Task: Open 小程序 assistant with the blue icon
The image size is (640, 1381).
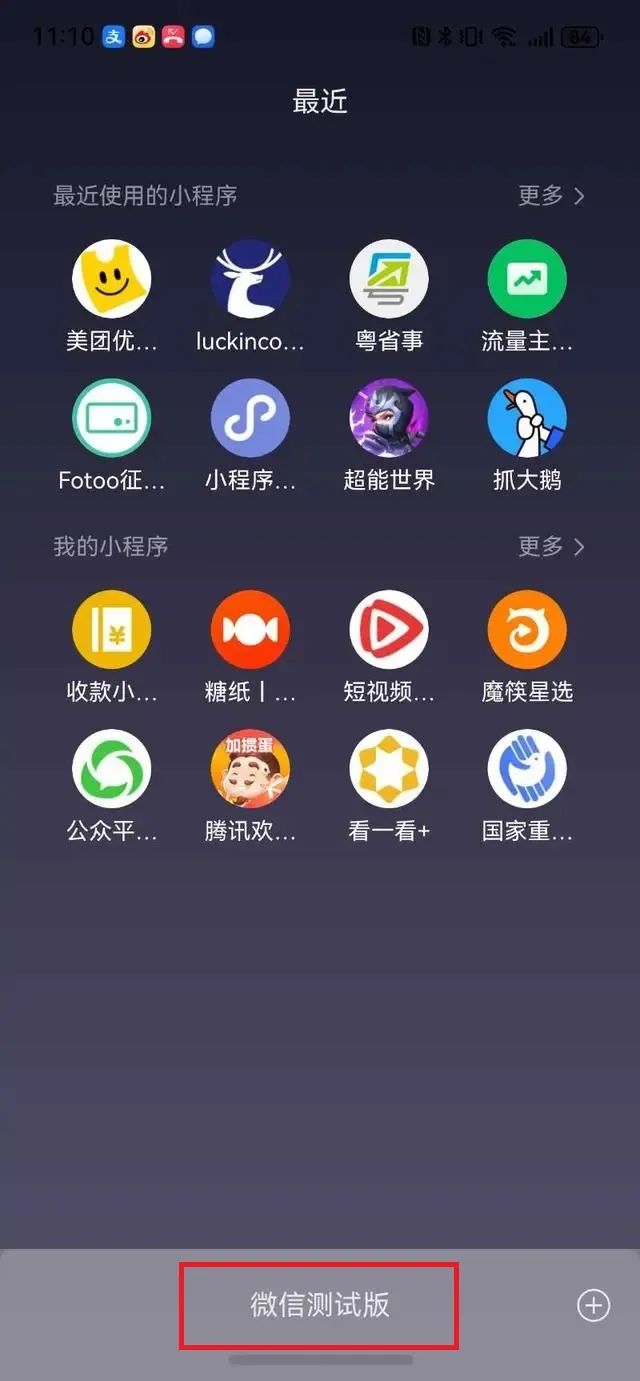Action: (250, 418)
